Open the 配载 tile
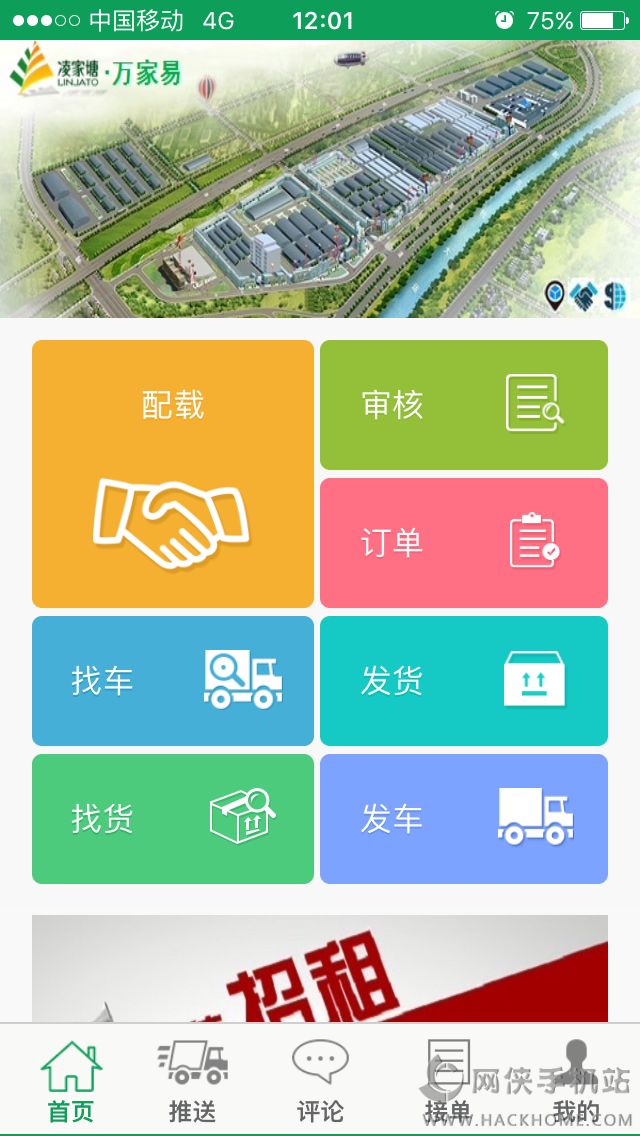Viewport: 640px width, 1136px height. [173, 474]
